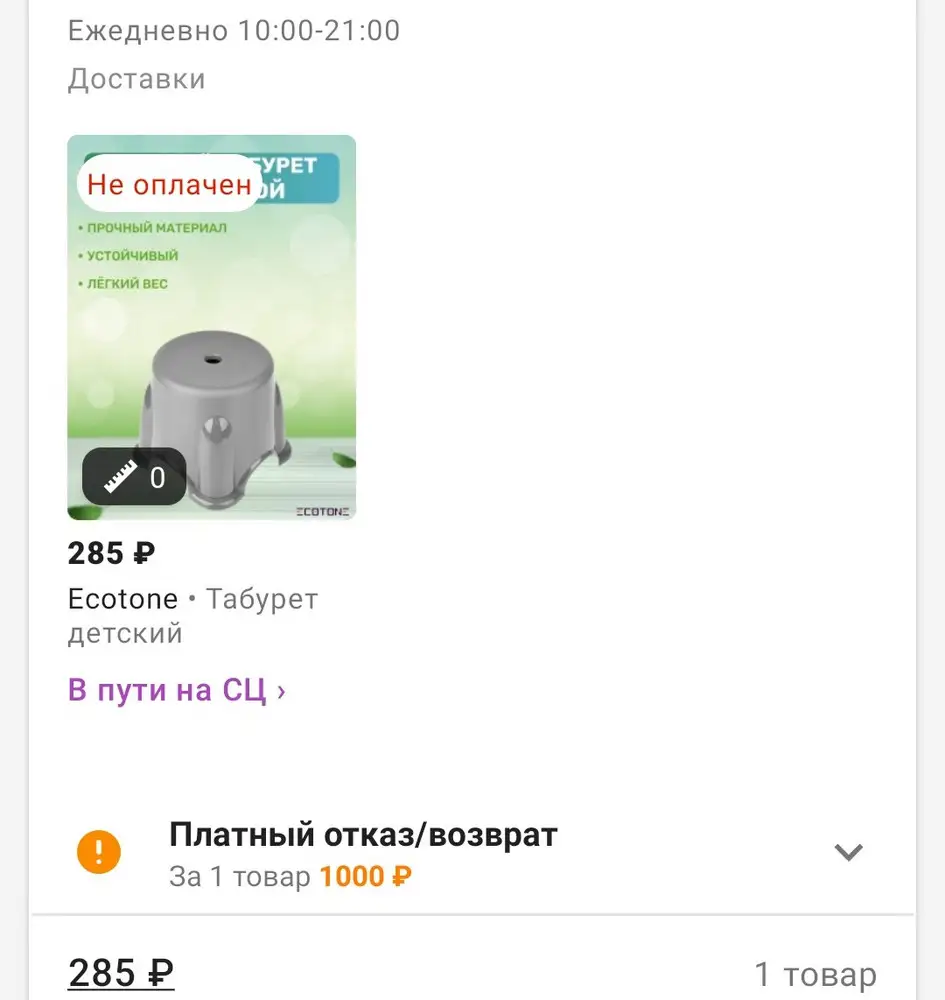Tap the ruler measurement icon
The width and height of the screenshot is (945, 1000).
118,477
